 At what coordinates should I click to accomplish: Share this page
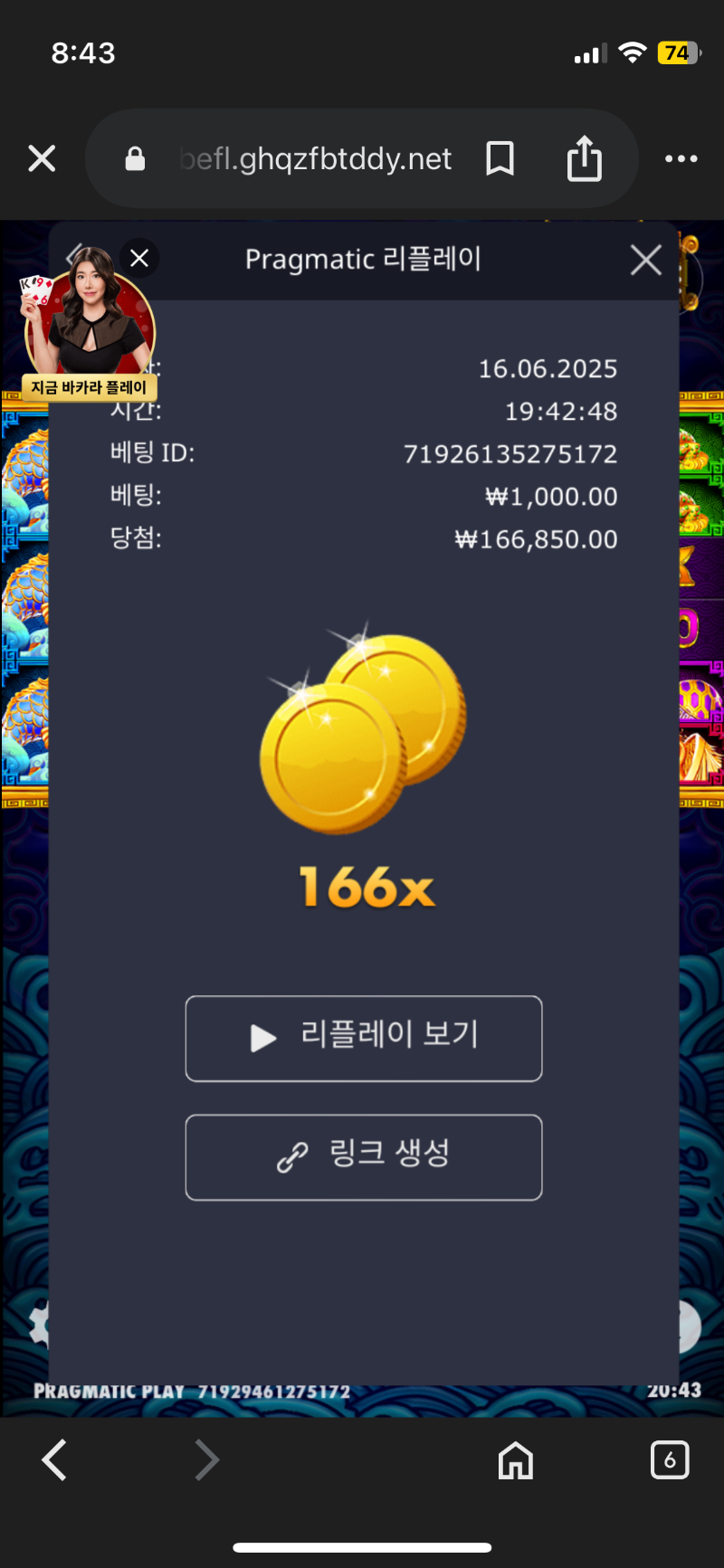[584, 159]
